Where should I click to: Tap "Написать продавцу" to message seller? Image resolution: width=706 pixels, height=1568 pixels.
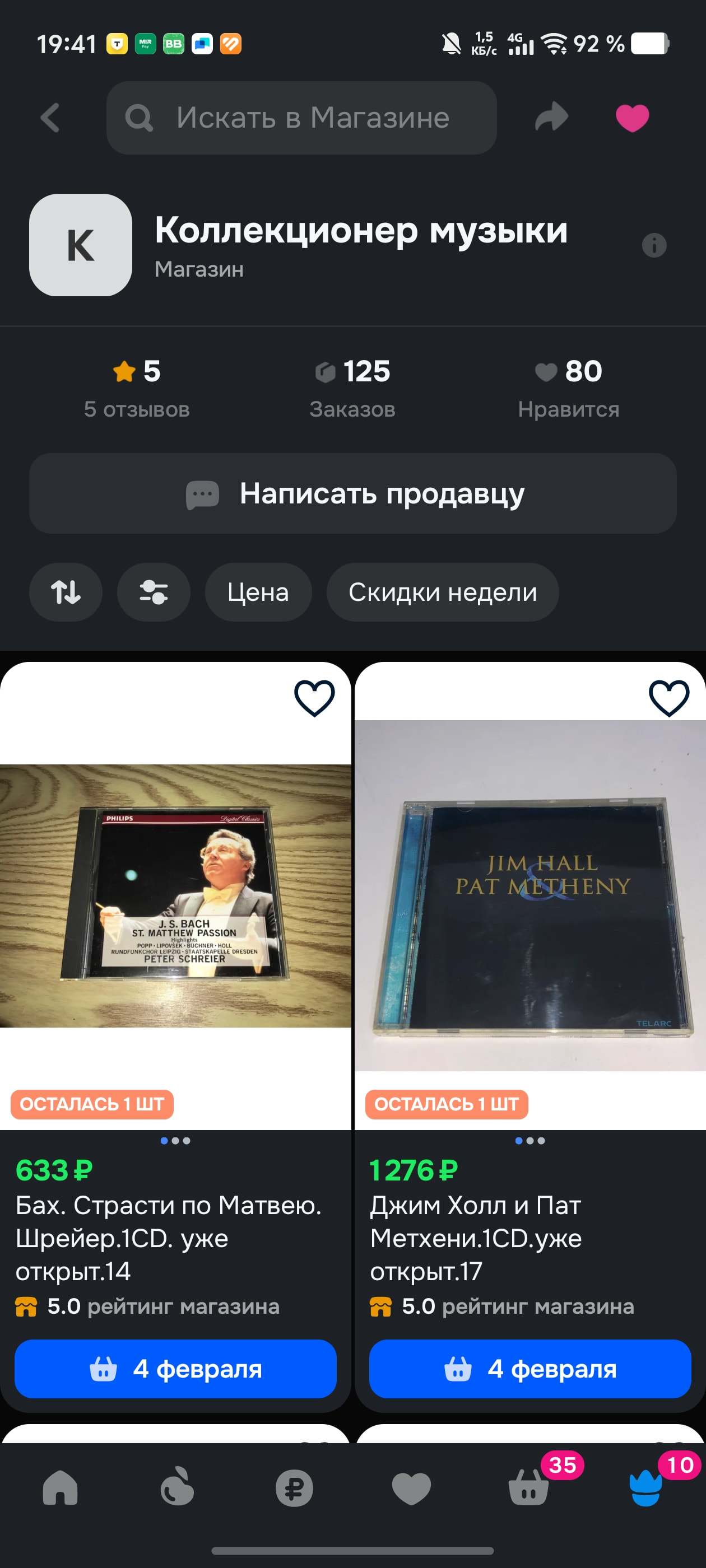click(352, 493)
